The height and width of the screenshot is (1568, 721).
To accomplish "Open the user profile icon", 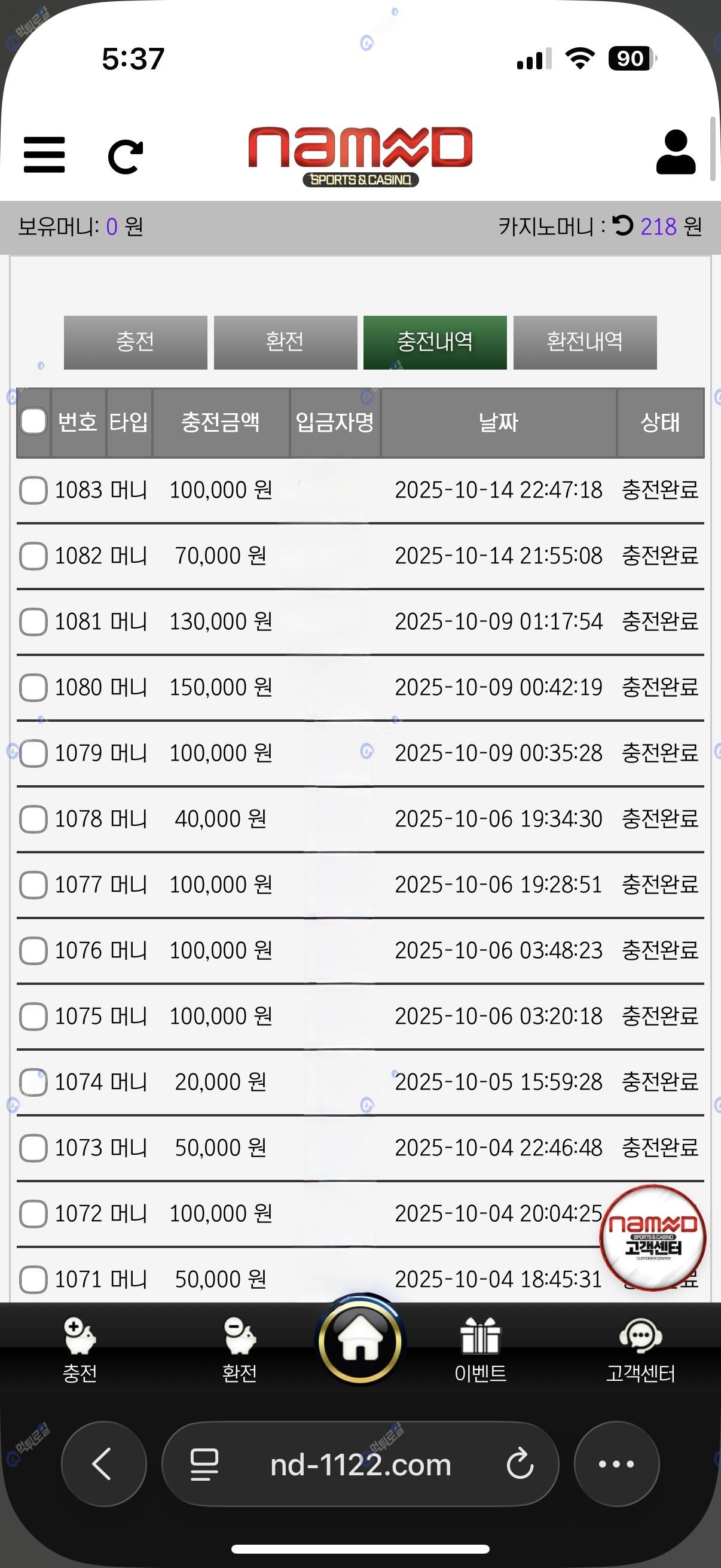I will (676, 152).
